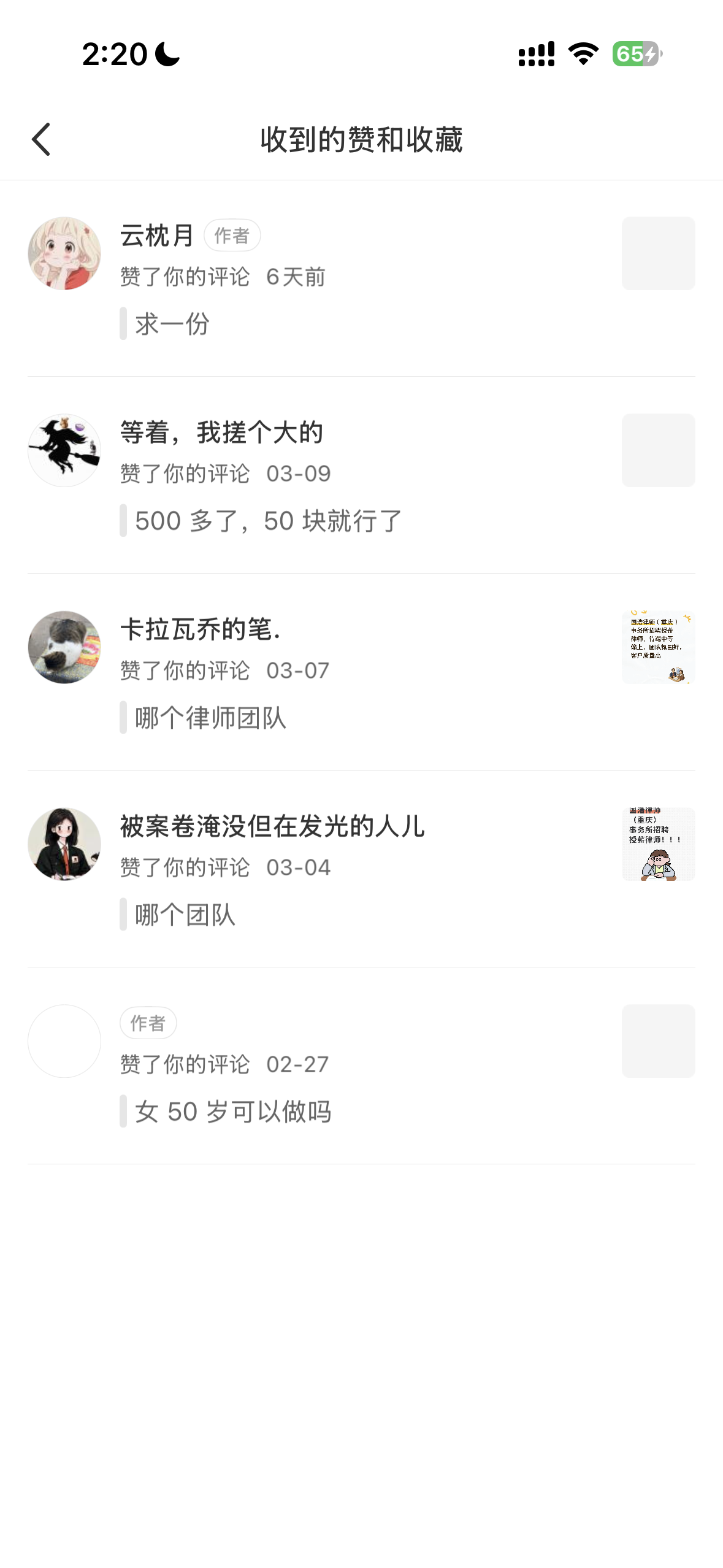Go back from 收到的赞和收藏 page
This screenshot has height=1568, width=723.
[41, 139]
